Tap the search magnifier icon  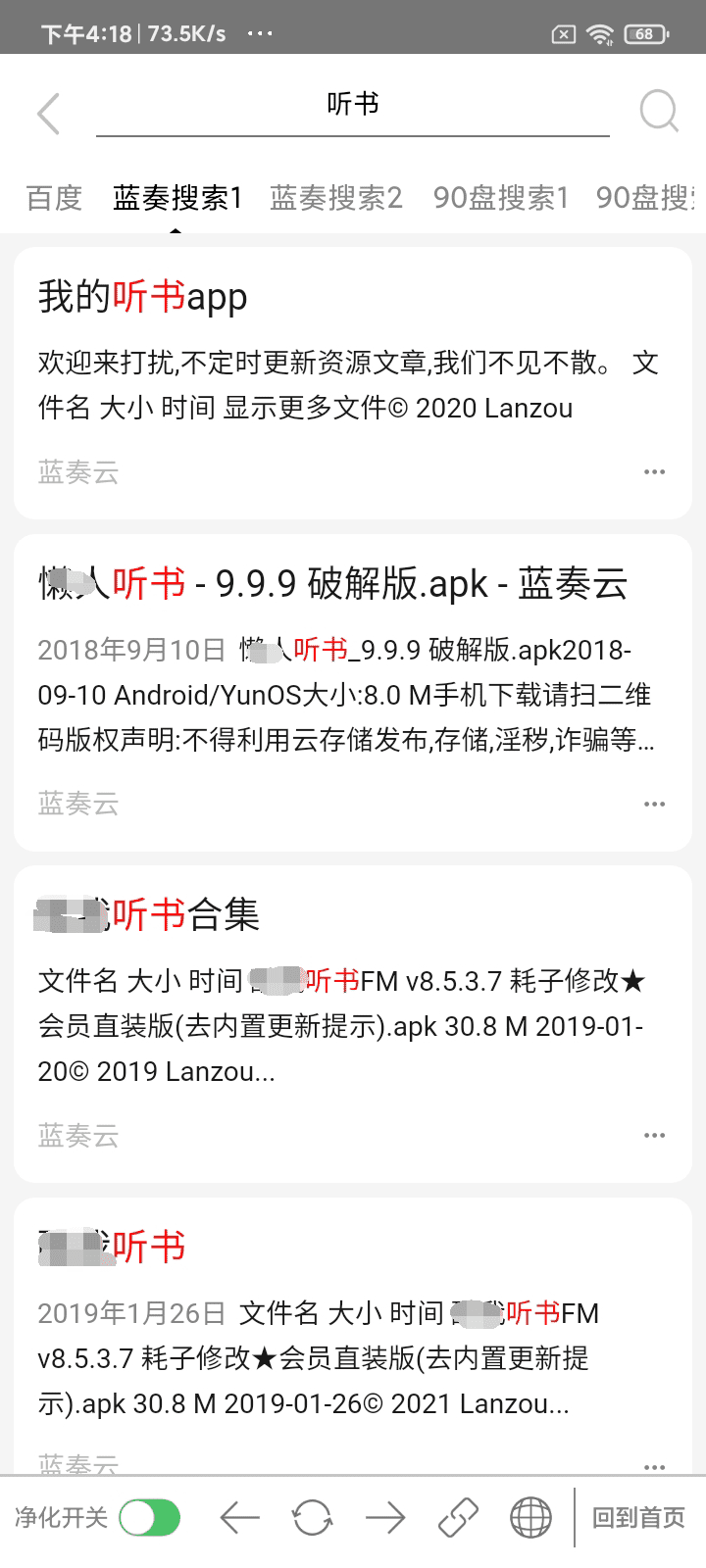[x=659, y=111]
